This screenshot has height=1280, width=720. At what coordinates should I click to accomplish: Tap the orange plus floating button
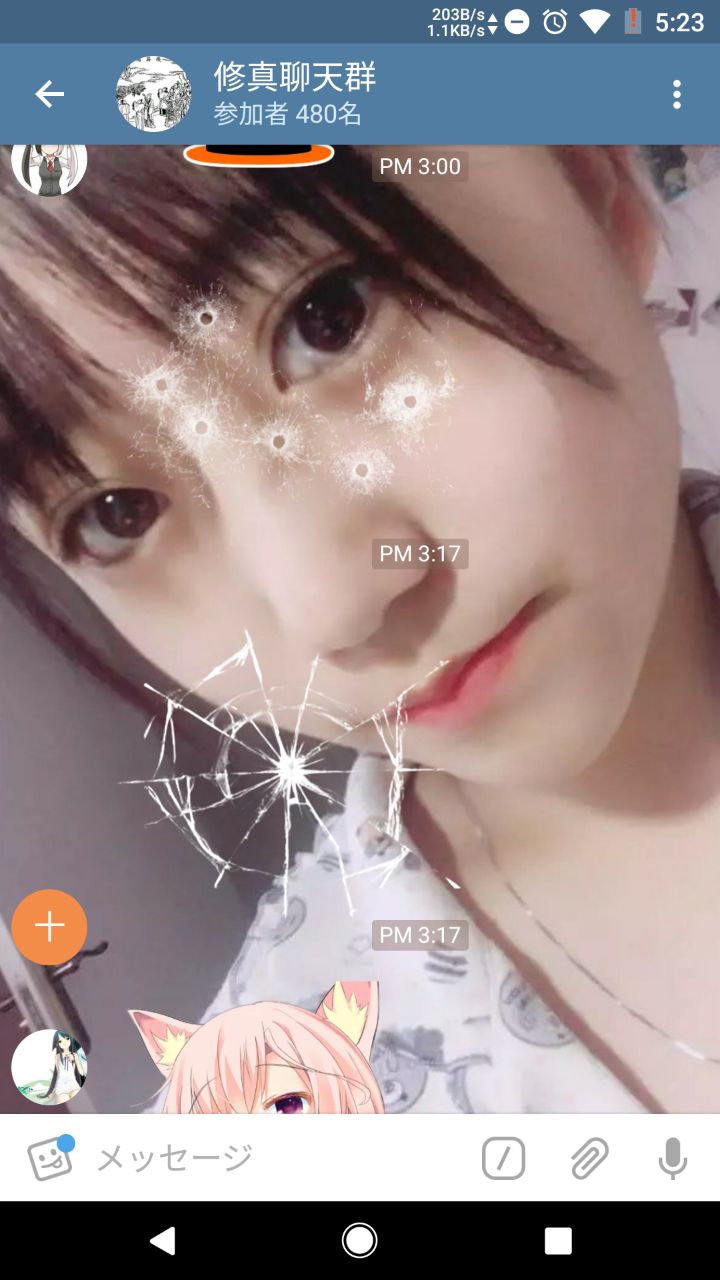[49, 927]
